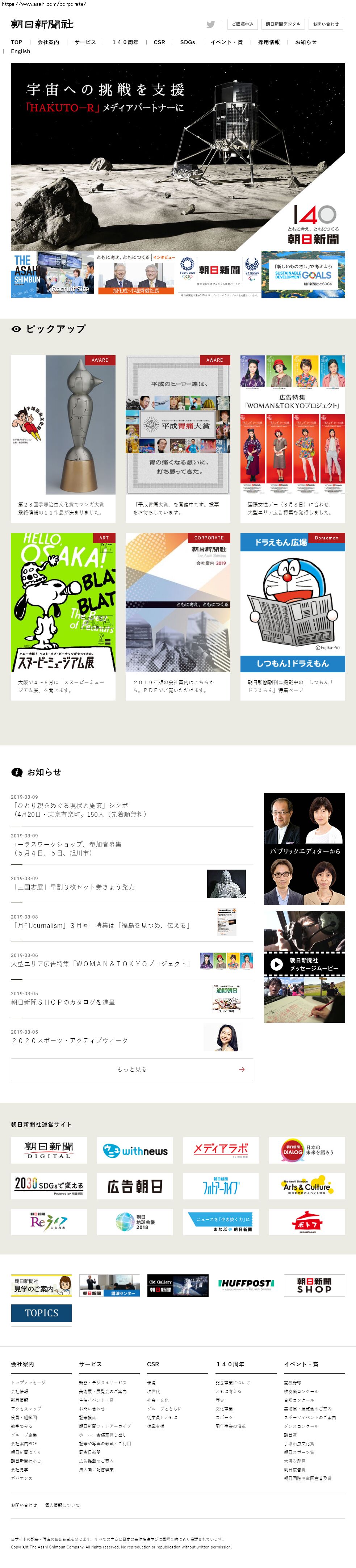Tap the お問い合わせ header button

(x=326, y=24)
